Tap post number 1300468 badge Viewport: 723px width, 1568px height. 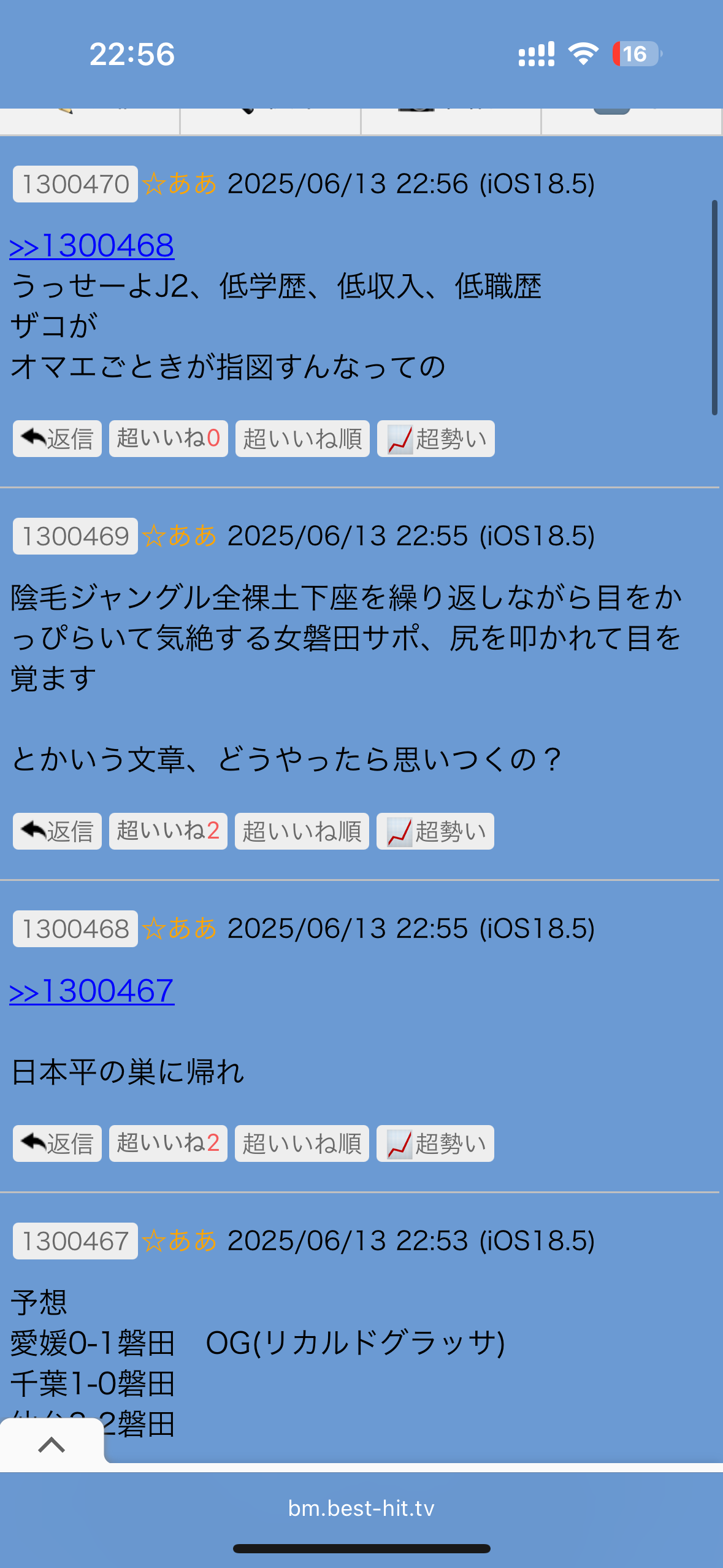pos(75,929)
